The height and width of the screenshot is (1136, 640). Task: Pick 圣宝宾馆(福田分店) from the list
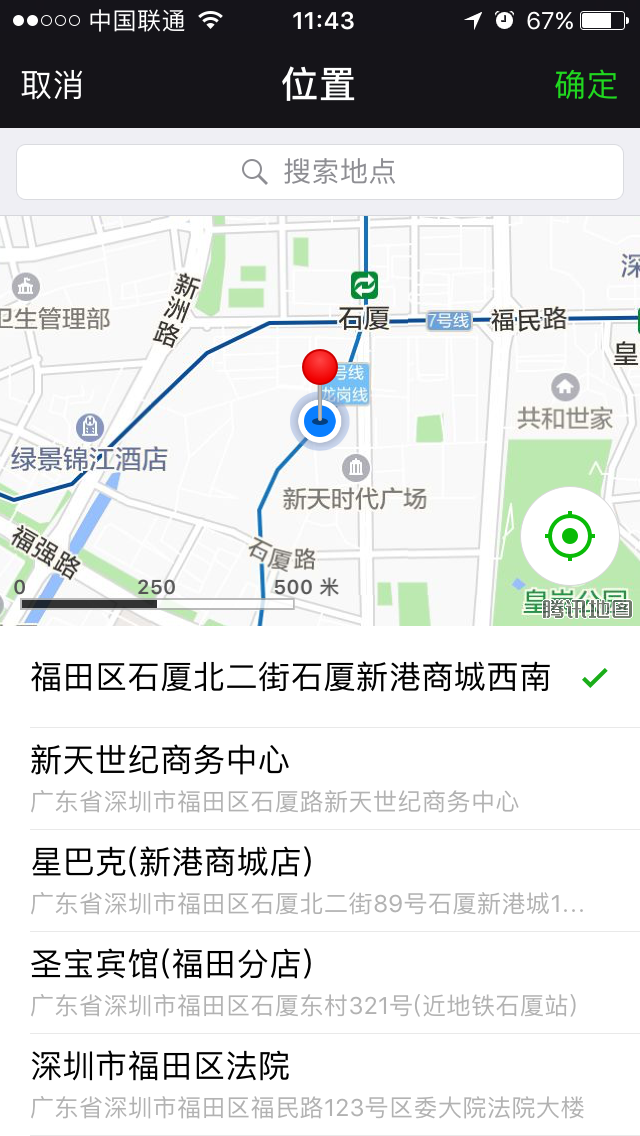point(320,982)
